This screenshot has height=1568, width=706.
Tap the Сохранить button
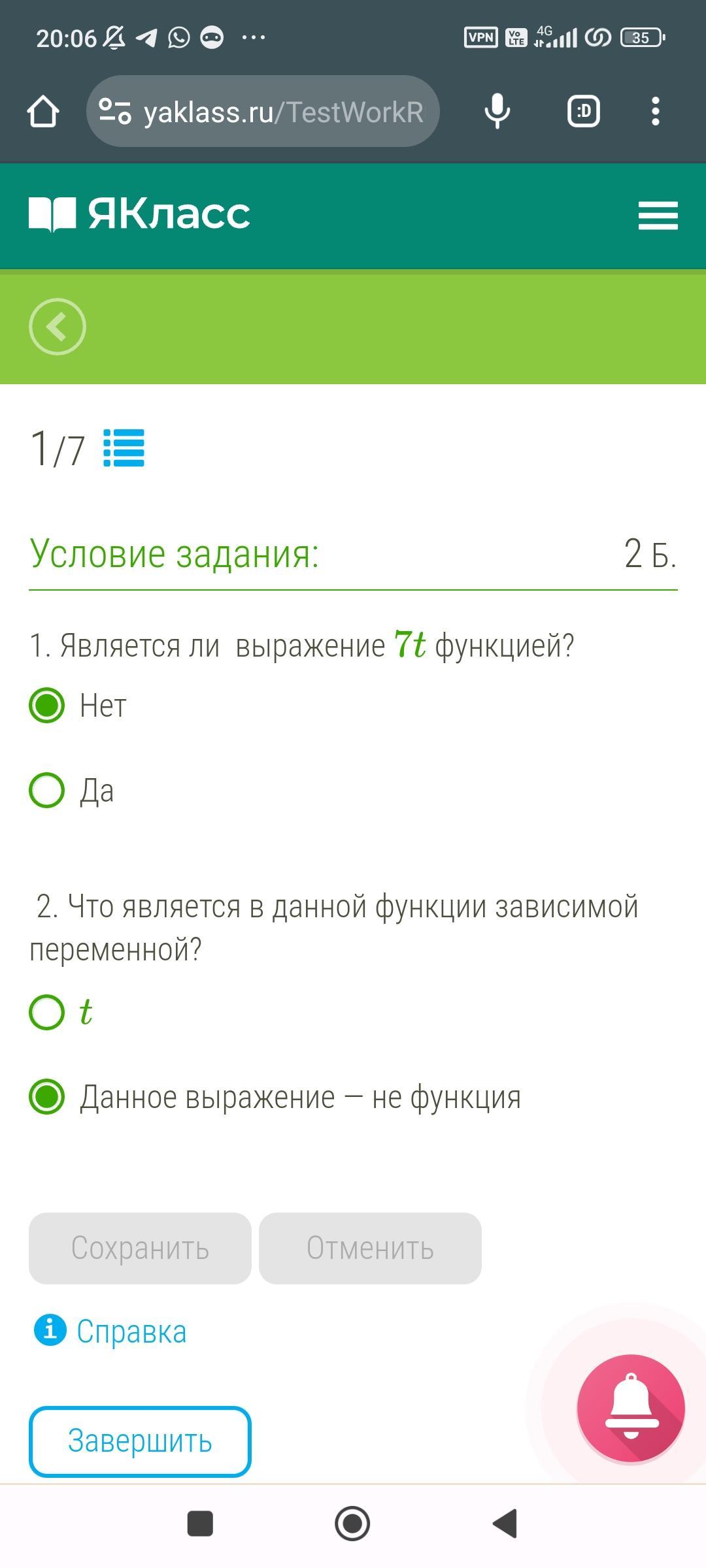coord(140,1249)
